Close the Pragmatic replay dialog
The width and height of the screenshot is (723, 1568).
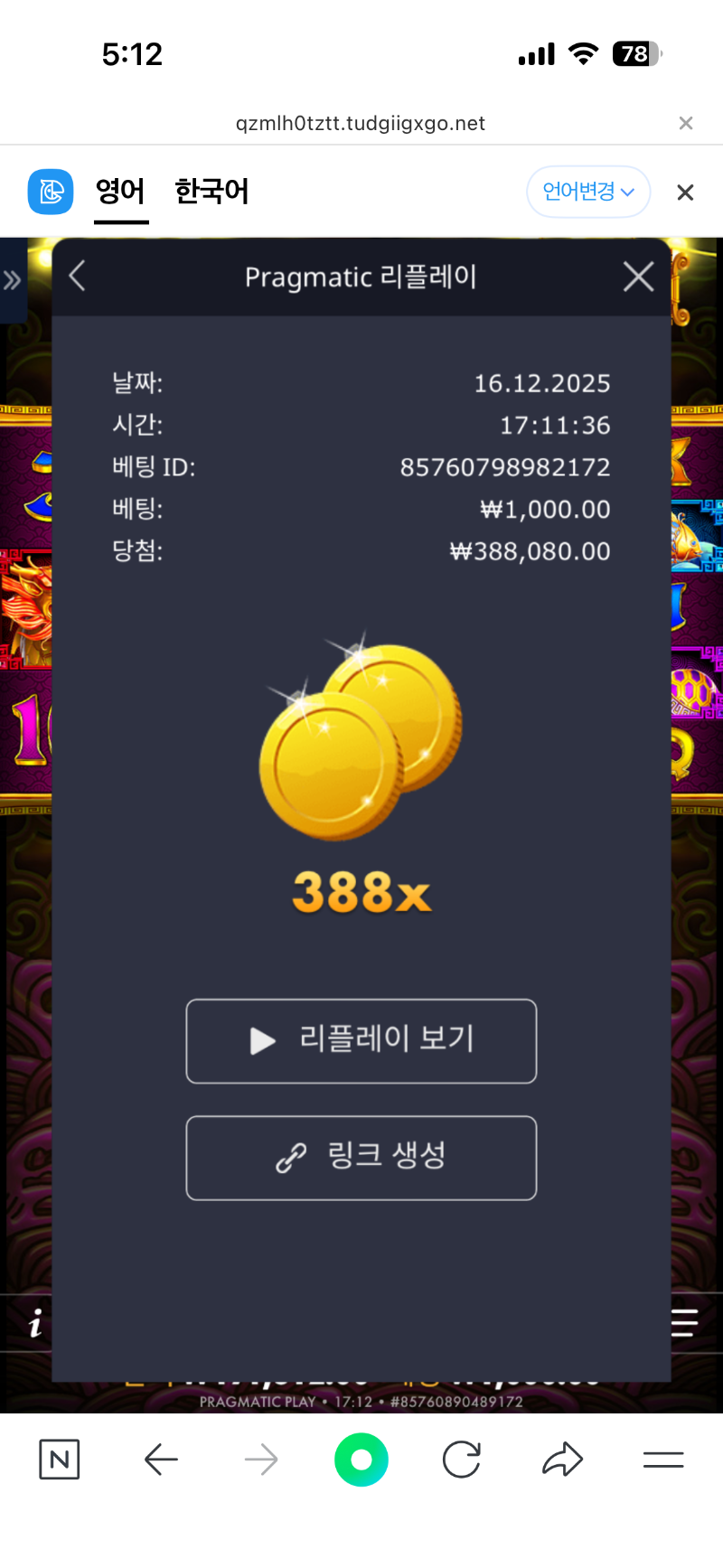click(638, 277)
